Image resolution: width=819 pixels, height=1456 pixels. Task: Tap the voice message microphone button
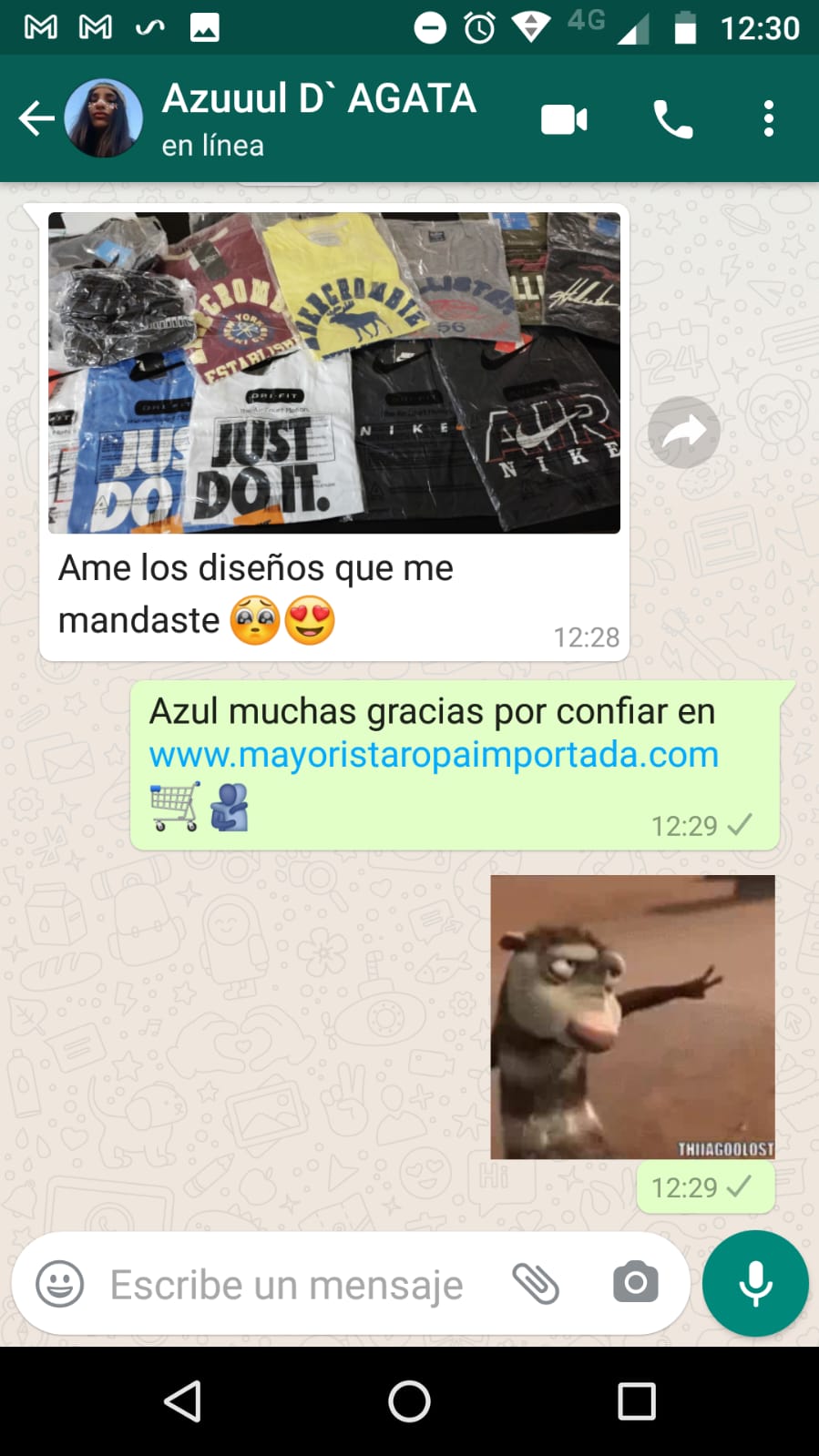pos(755,1283)
